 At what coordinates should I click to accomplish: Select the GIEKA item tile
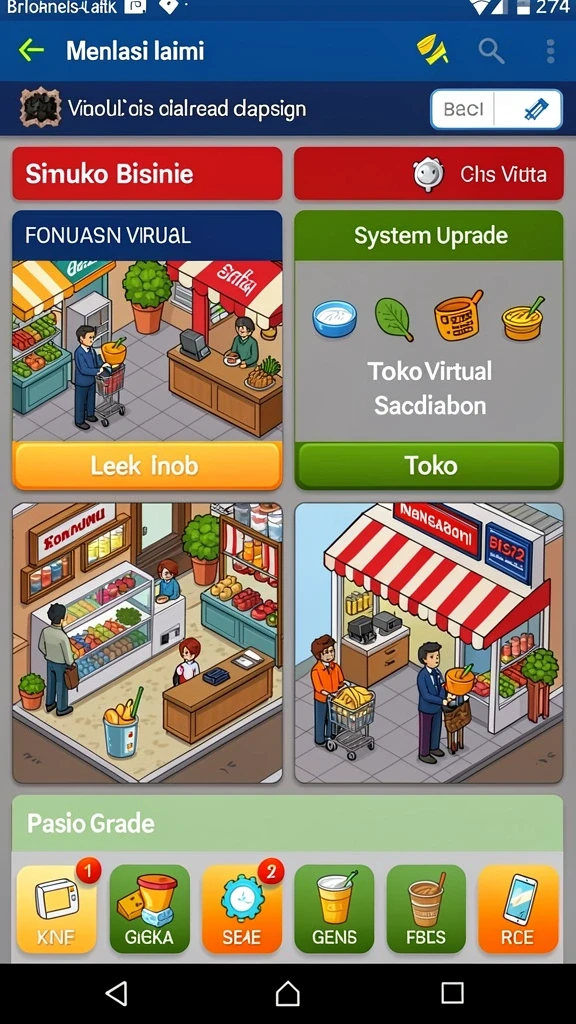point(150,908)
